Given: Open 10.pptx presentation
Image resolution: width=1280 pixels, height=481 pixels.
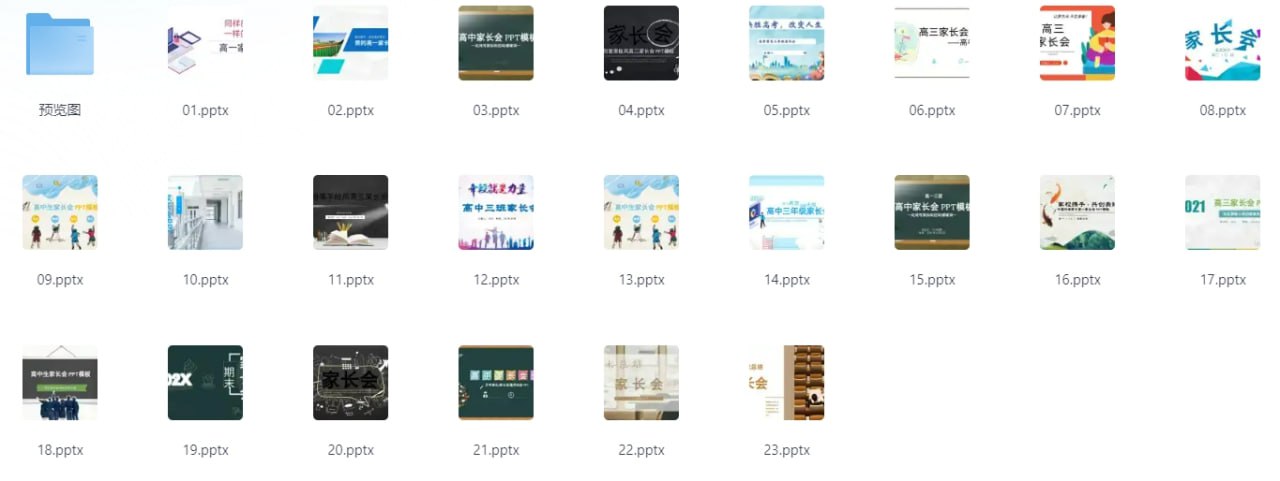Looking at the screenshot, I should pos(205,213).
